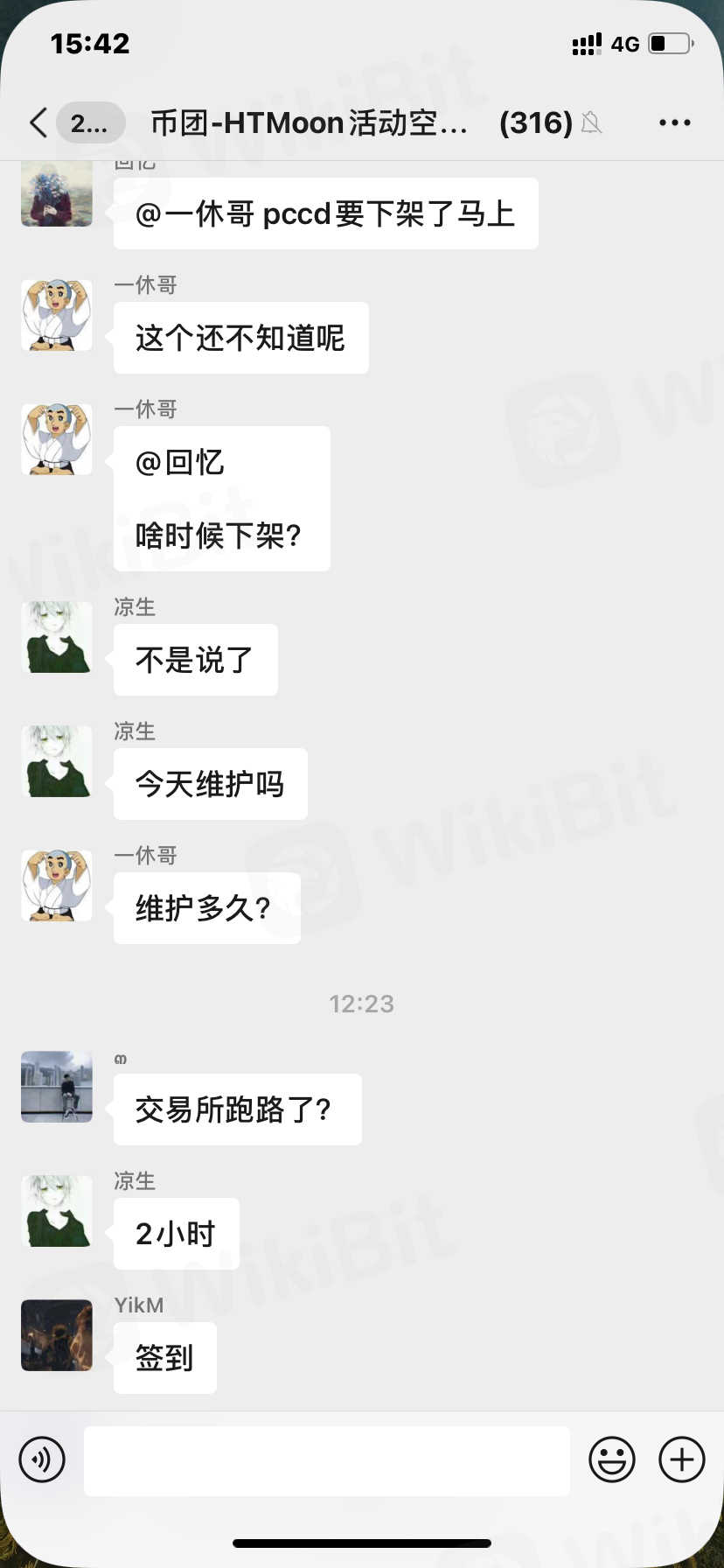Image resolution: width=724 pixels, height=1568 pixels.
Task: Open the emoji picker
Action: pos(611,1459)
